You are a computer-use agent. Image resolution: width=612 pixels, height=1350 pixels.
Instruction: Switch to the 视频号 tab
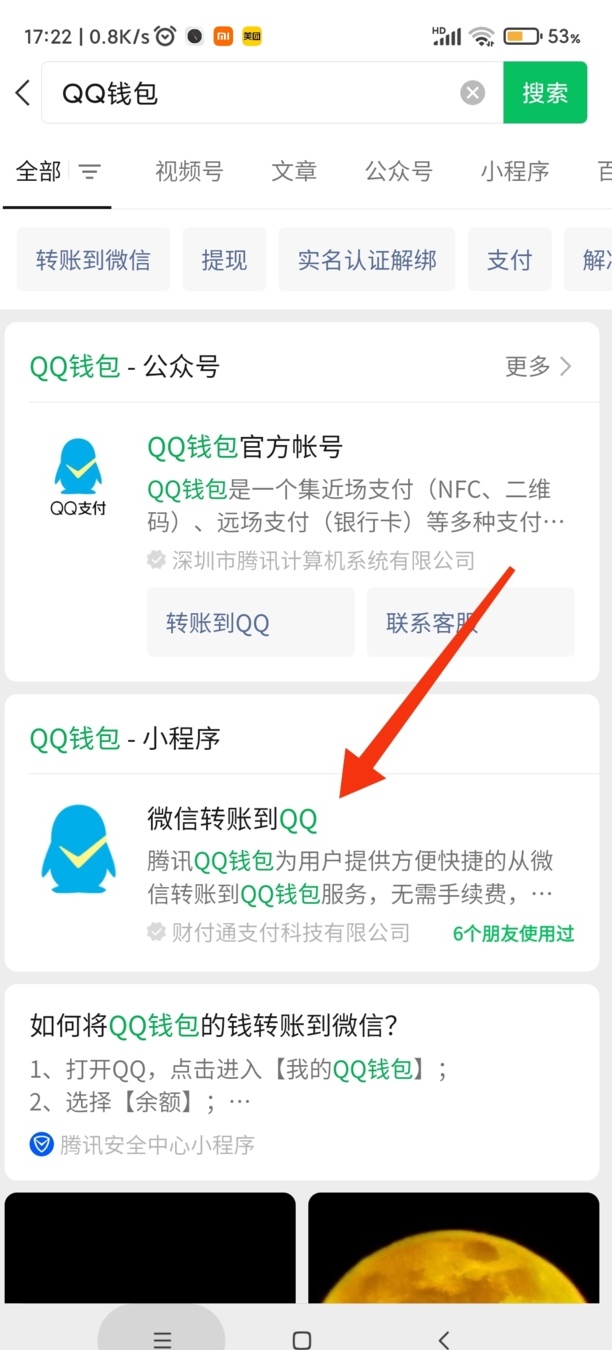click(x=189, y=171)
